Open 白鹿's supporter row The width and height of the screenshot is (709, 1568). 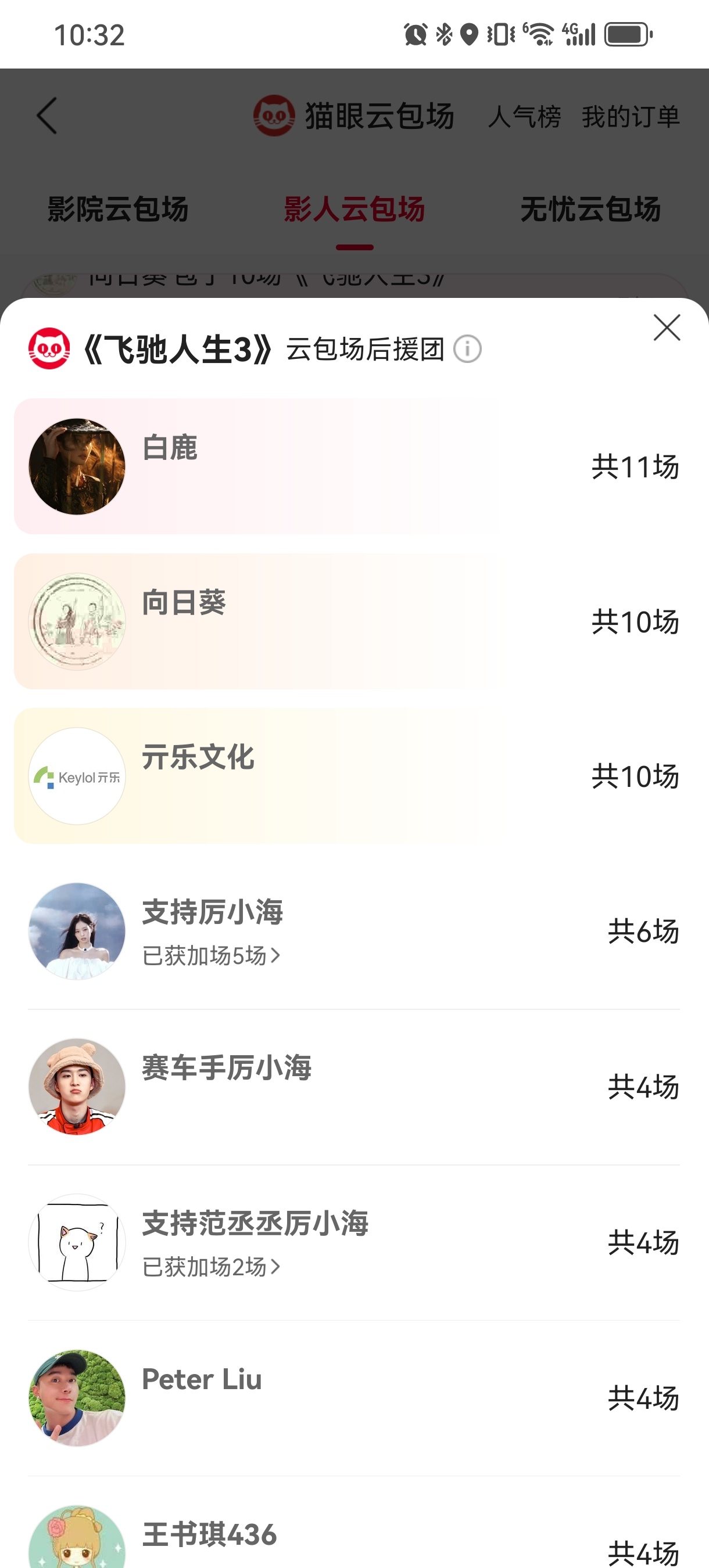point(353,466)
